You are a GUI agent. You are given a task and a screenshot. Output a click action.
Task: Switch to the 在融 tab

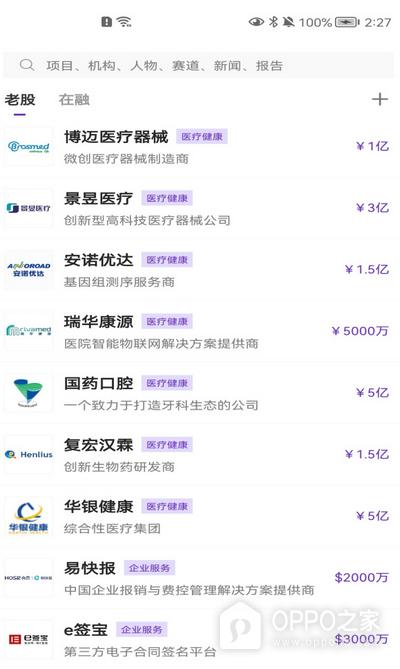point(74,99)
